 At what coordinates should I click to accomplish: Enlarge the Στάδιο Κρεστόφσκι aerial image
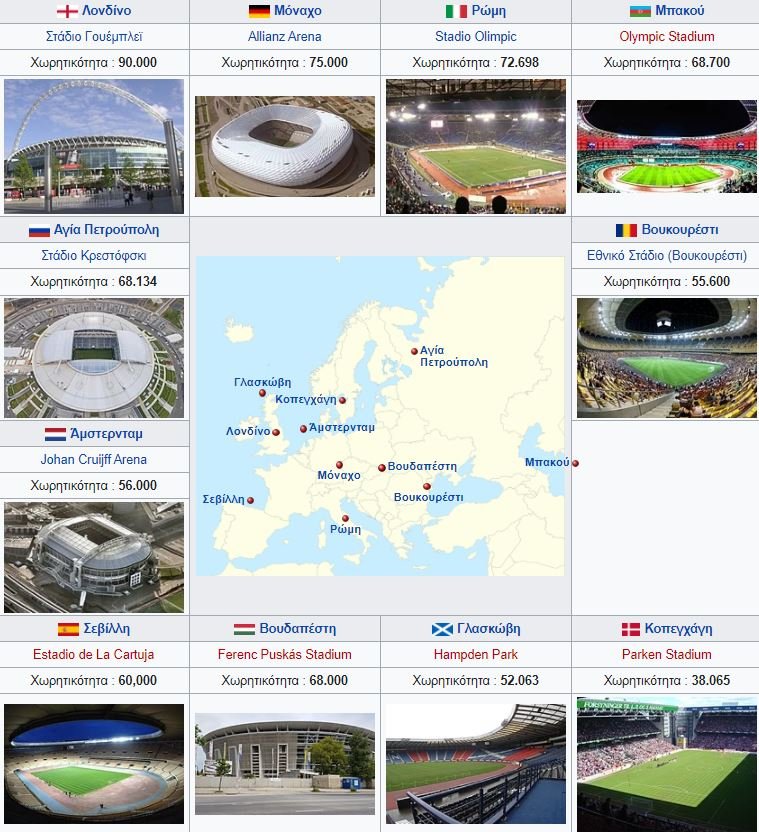(x=94, y=357)
